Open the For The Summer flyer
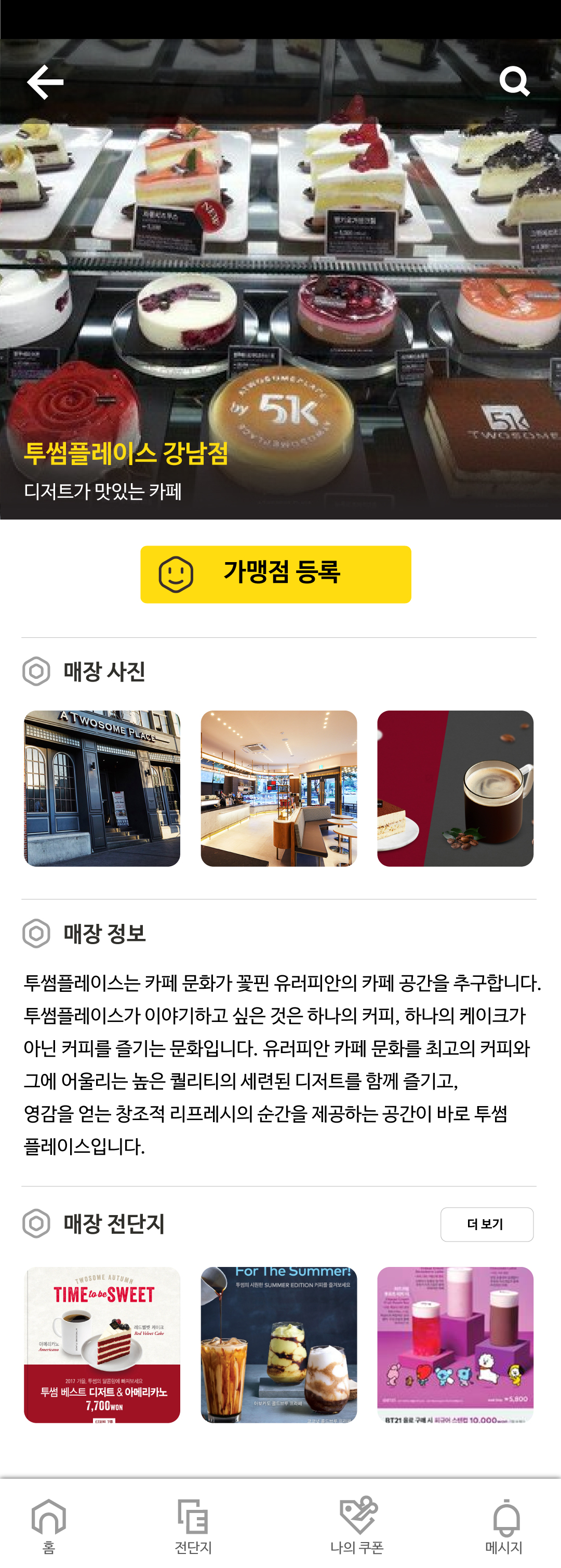 tap(278, 1345)
